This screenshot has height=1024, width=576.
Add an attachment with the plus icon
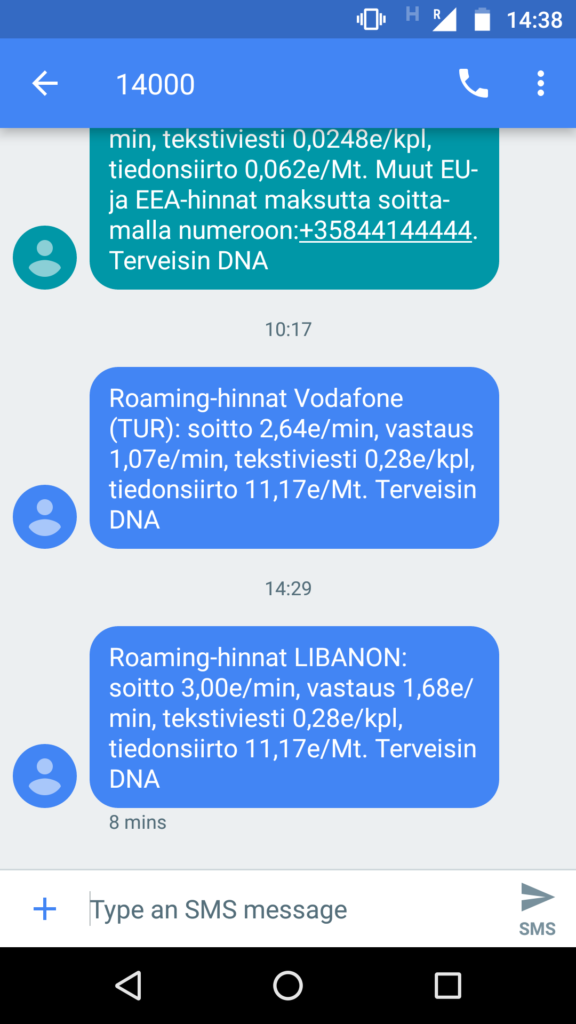45,908
